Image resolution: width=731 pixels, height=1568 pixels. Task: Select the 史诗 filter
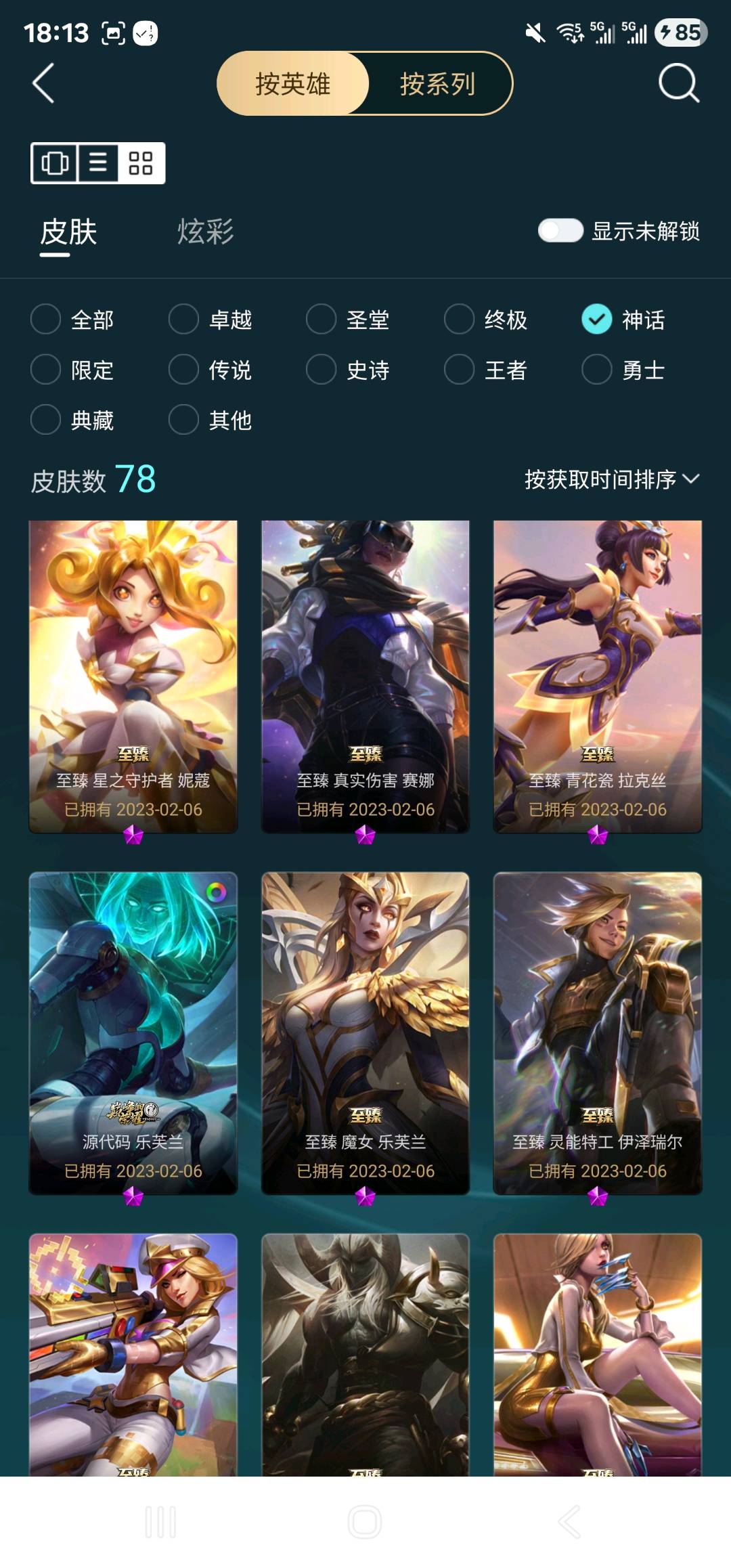(349, 370)
